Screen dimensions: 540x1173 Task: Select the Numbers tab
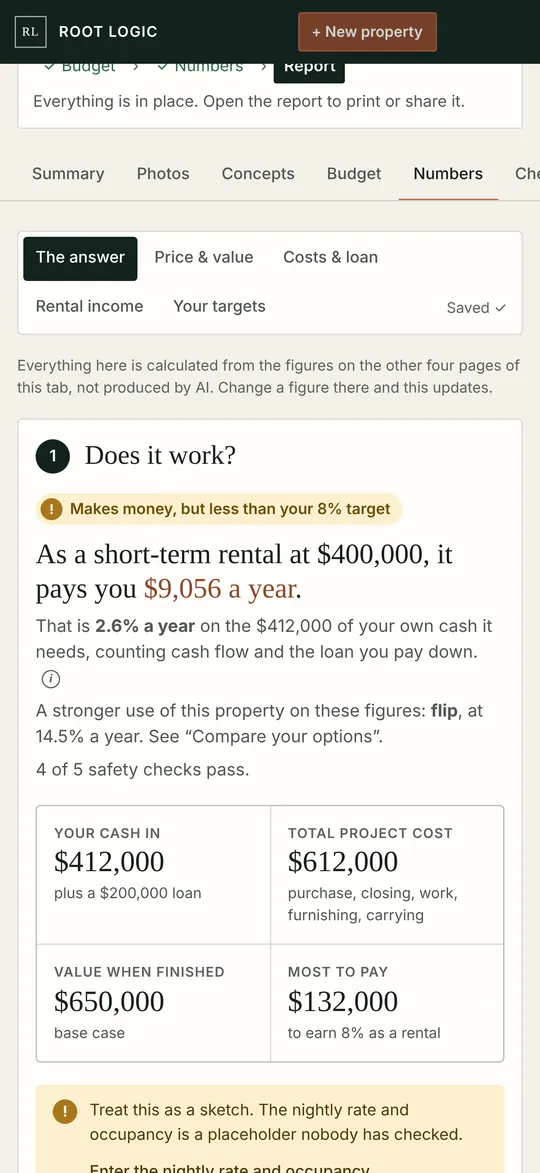pos(448,174)
